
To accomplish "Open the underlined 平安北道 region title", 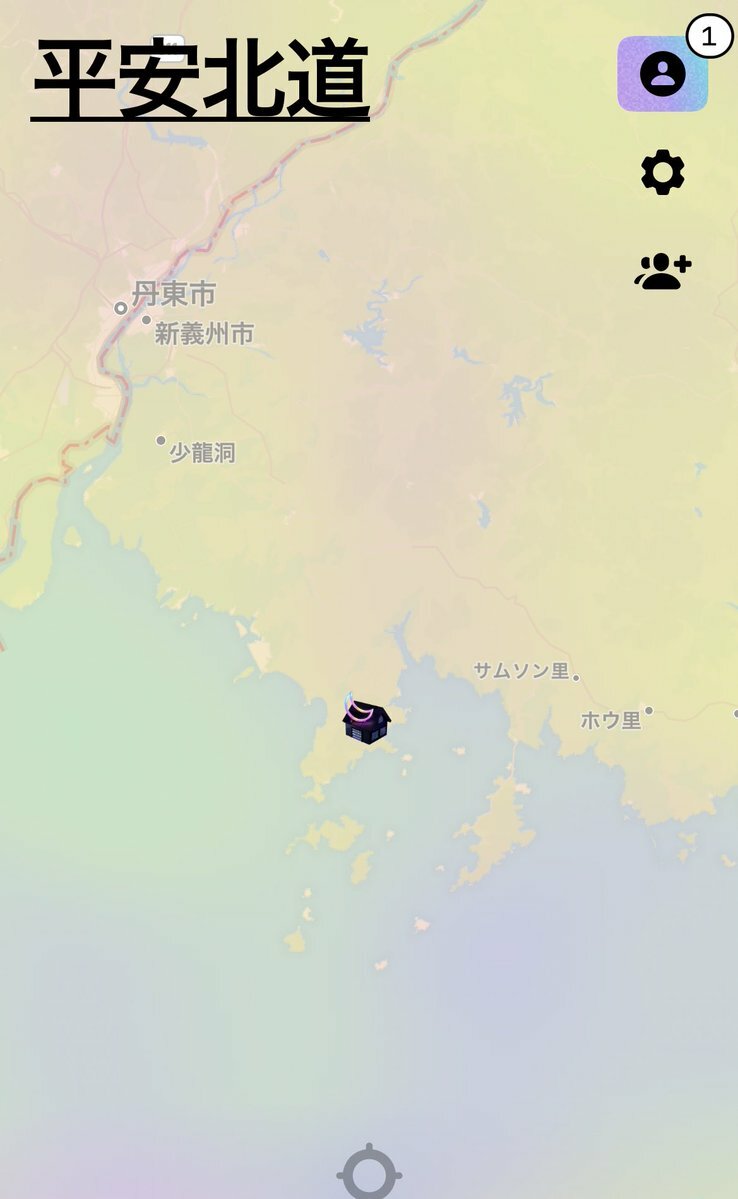I will point(200,80).
